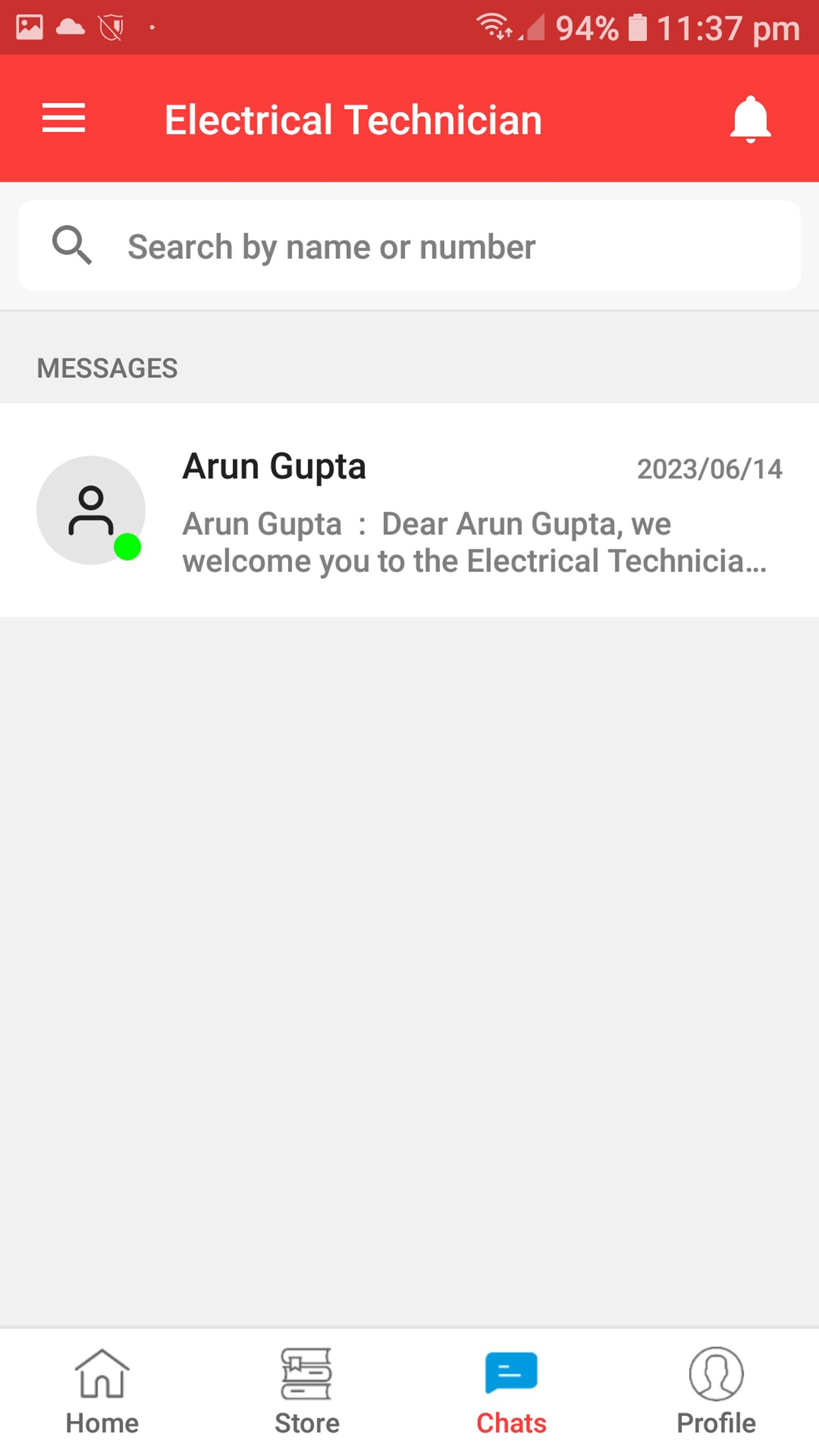Open the hamburger drawer menu
This screenshot has height=1456, width=819.
click(63, 118)
